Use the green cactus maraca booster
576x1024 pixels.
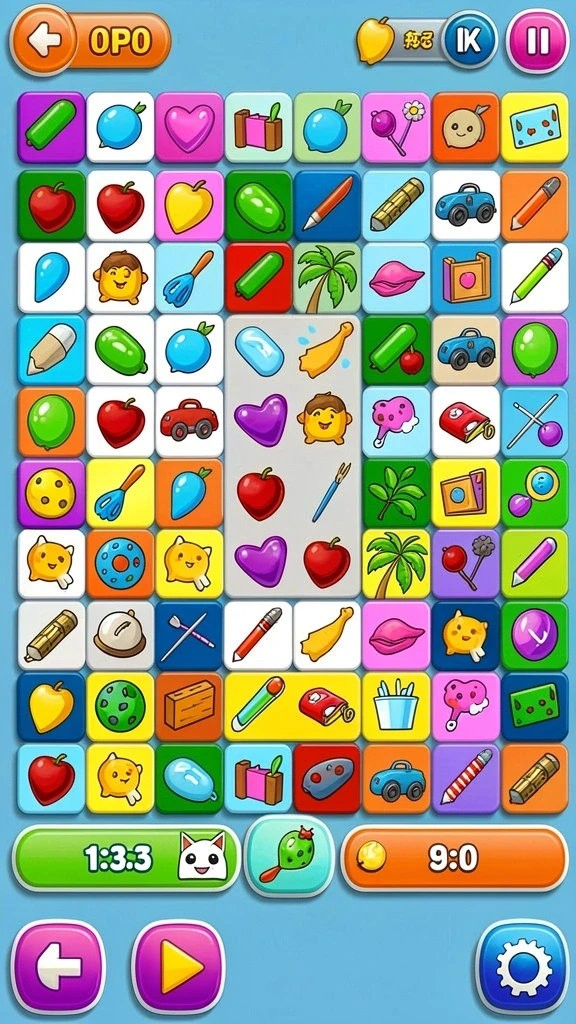(x=289, y=856)
